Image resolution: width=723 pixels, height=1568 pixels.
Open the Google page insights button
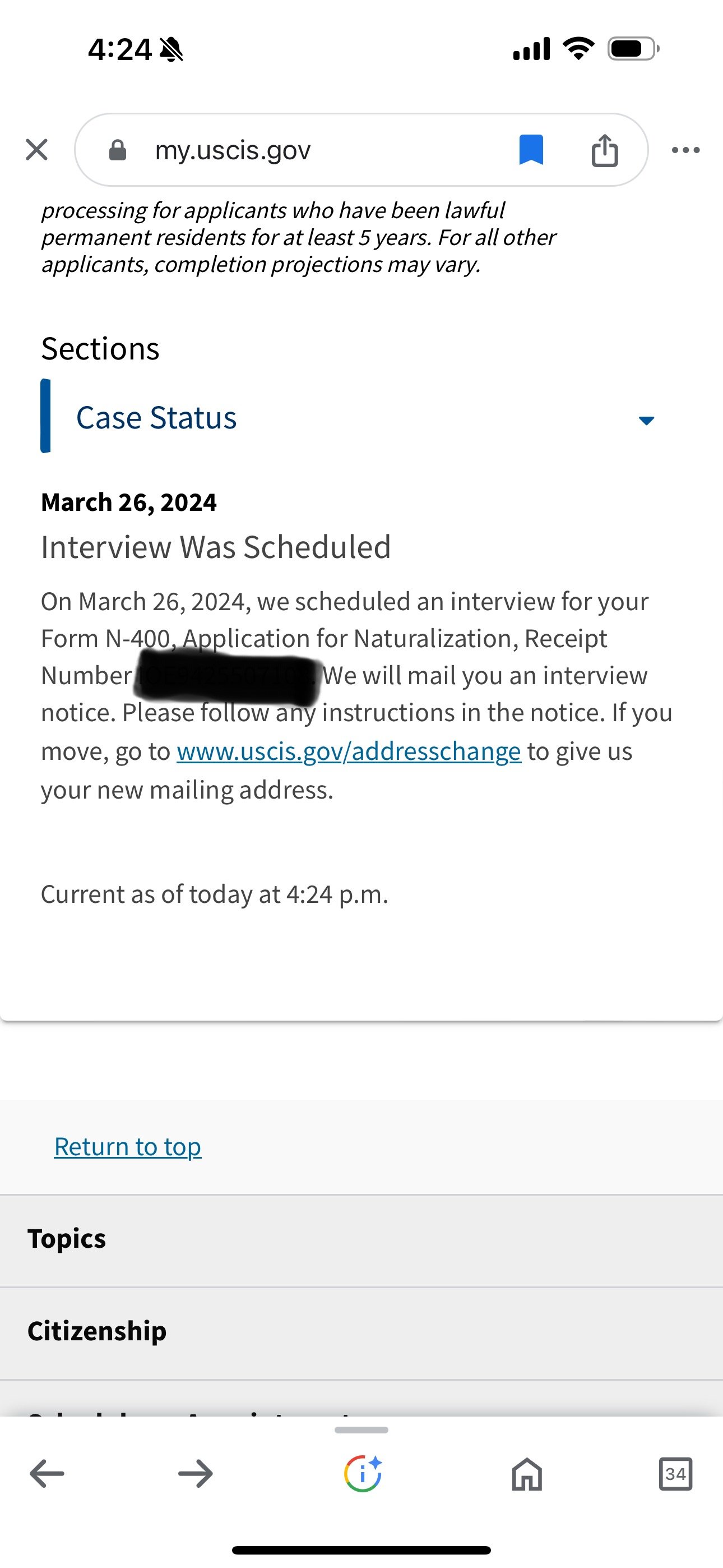point(363,1474)
